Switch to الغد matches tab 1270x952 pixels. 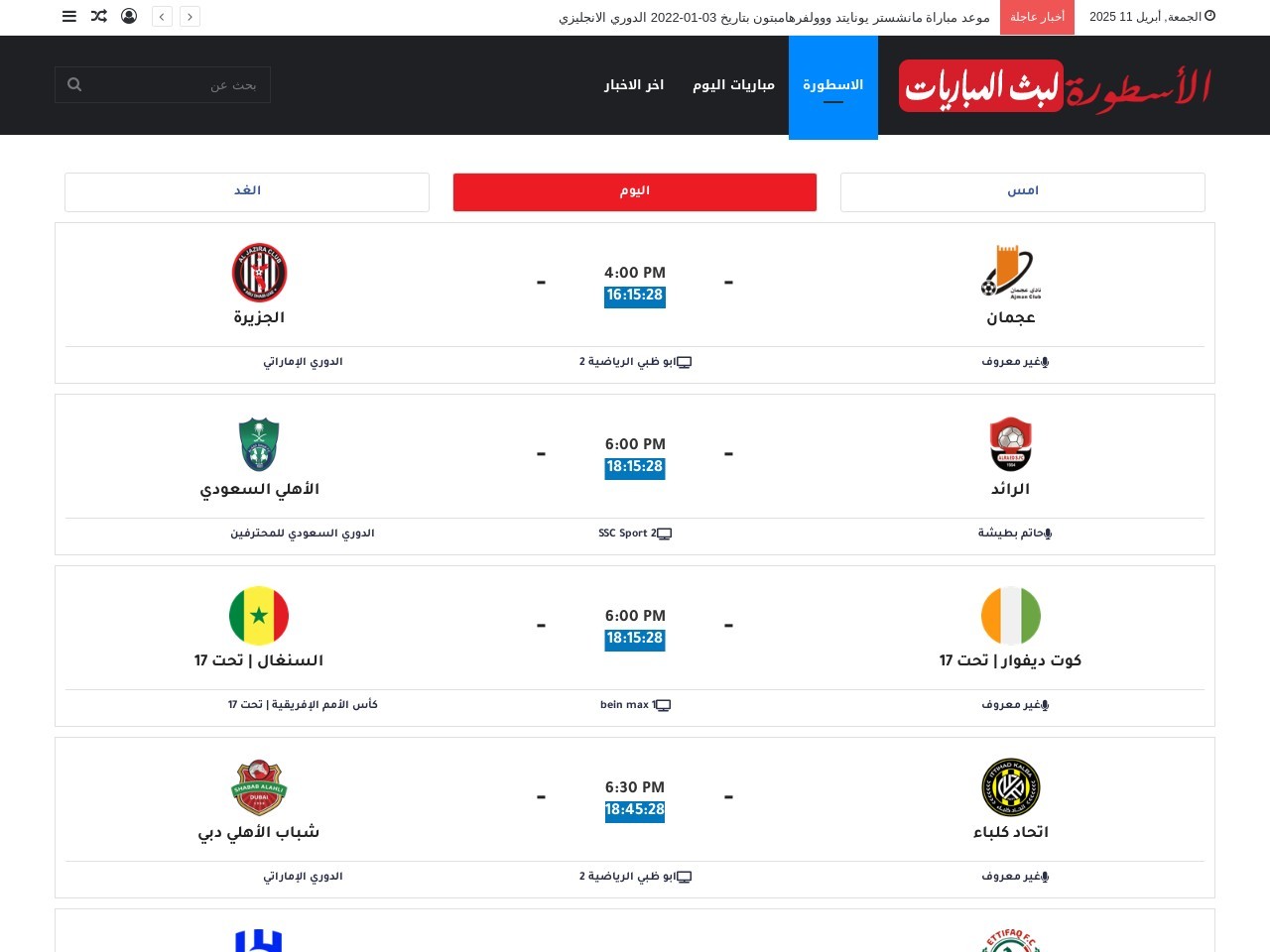[247, 191]
